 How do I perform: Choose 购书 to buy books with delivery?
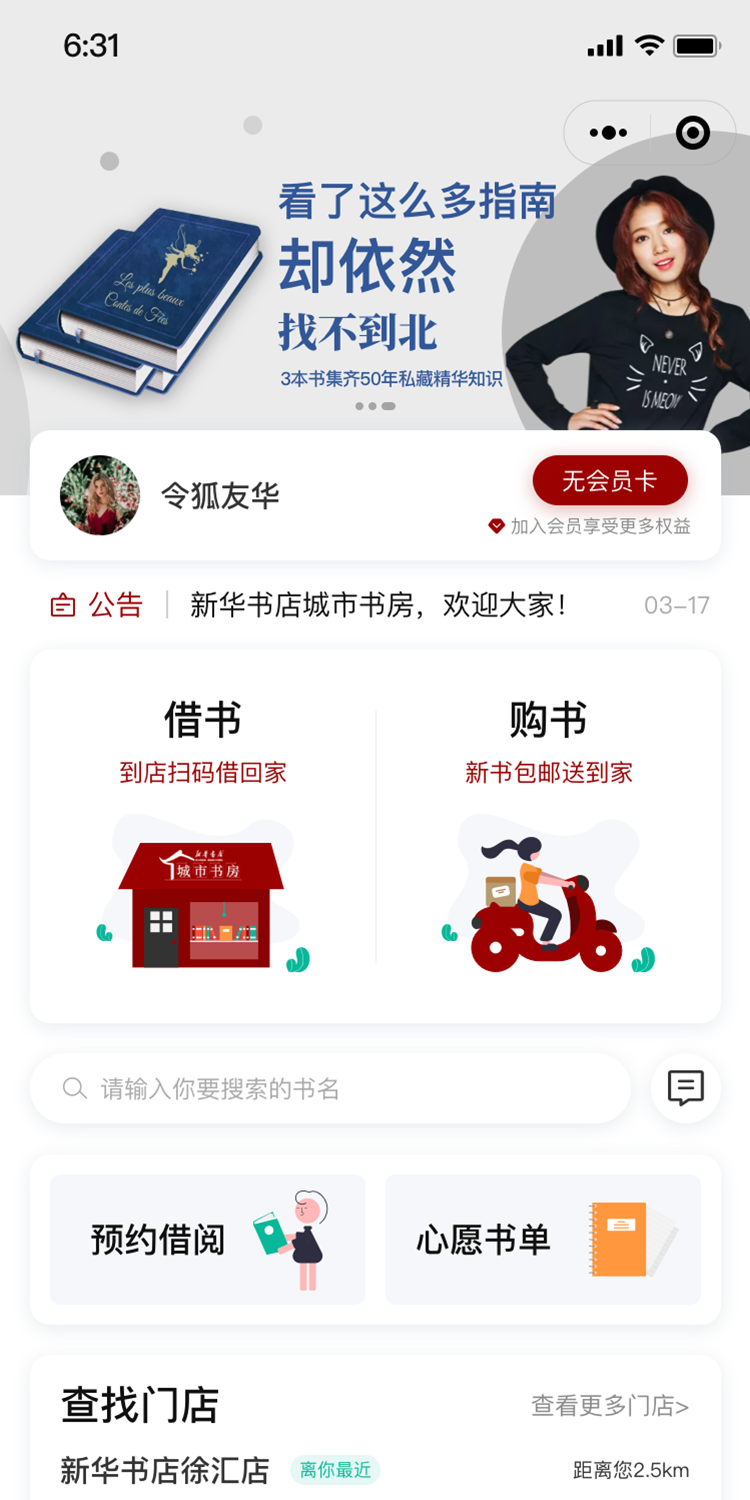pos(548,835)
